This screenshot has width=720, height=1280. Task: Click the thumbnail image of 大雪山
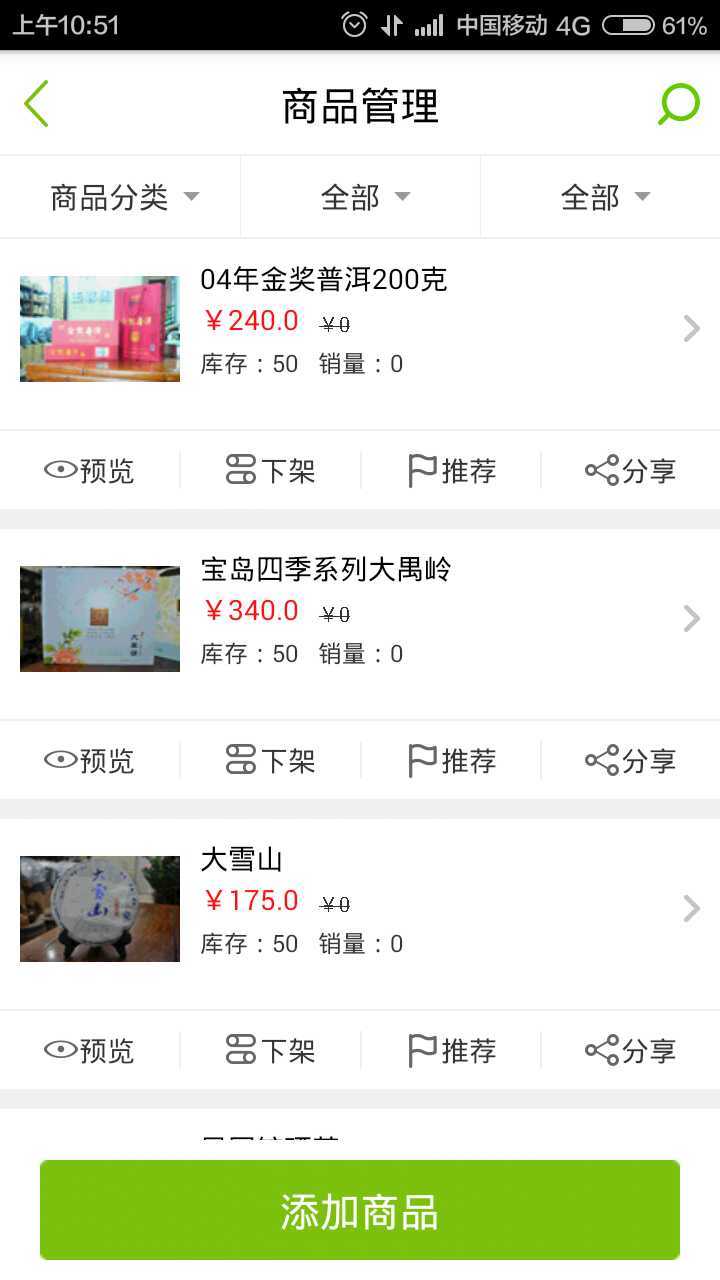pyautogui.click(x=99, y=908)
